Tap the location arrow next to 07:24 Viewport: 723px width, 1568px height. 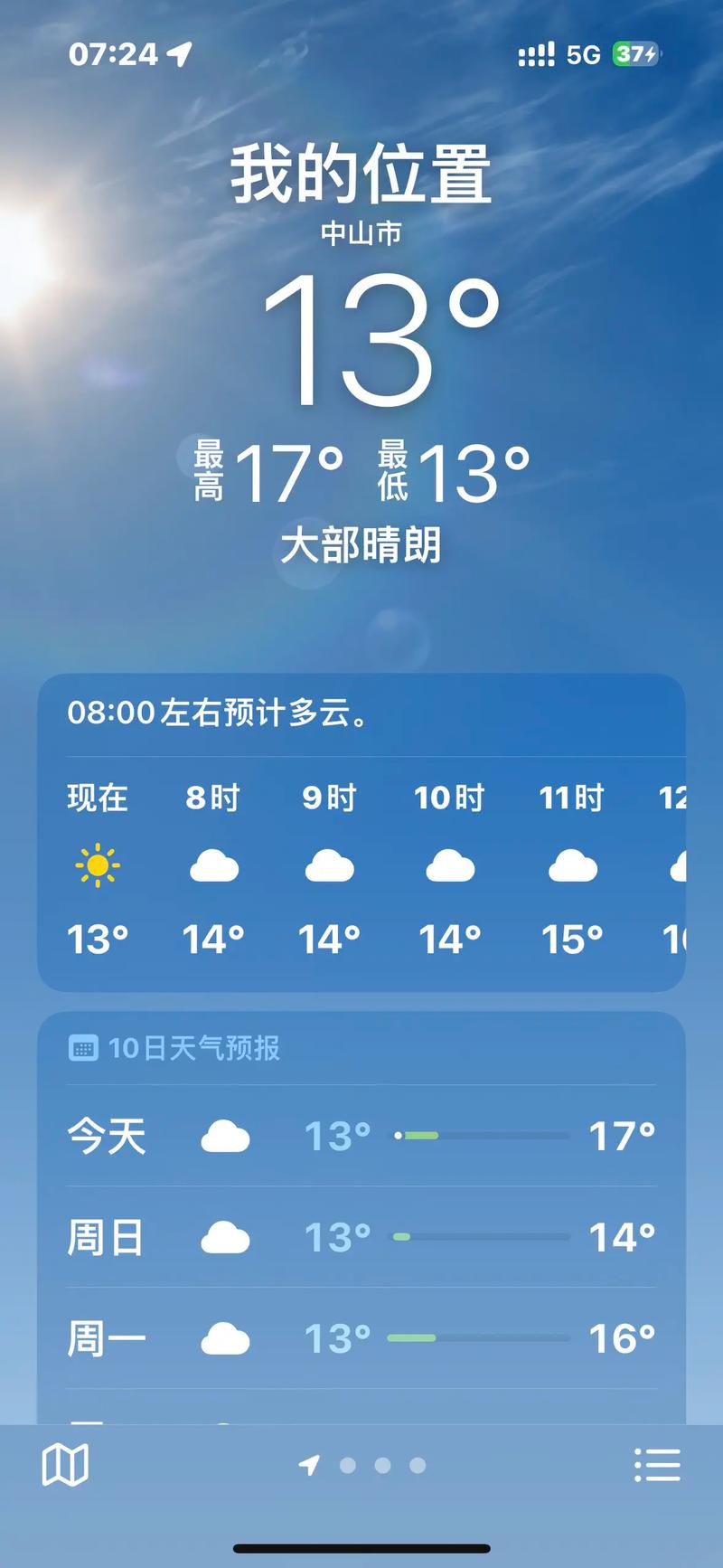pyautogui.click(x=181, y=54)
